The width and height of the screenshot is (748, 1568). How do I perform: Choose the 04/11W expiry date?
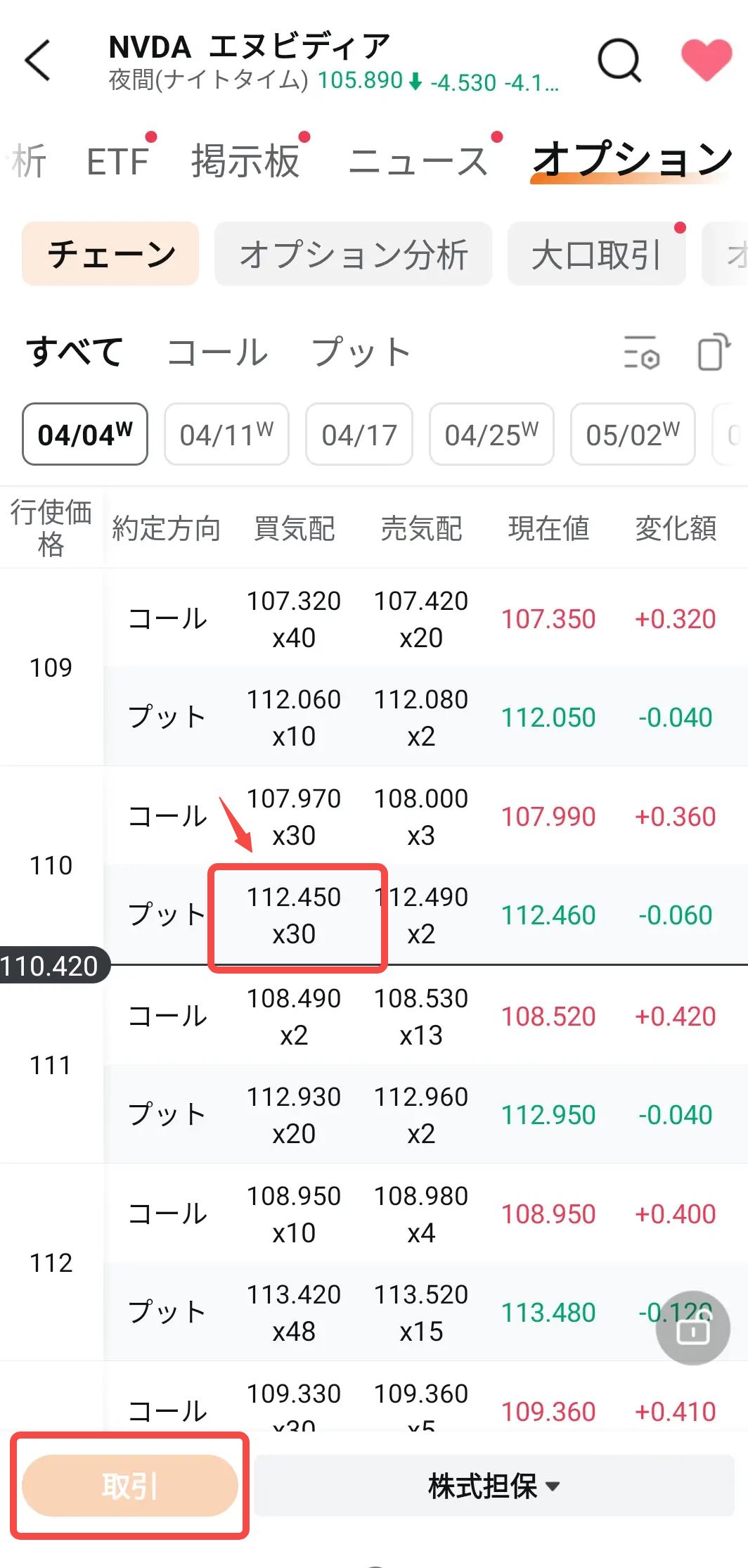(x=226, y=434)
